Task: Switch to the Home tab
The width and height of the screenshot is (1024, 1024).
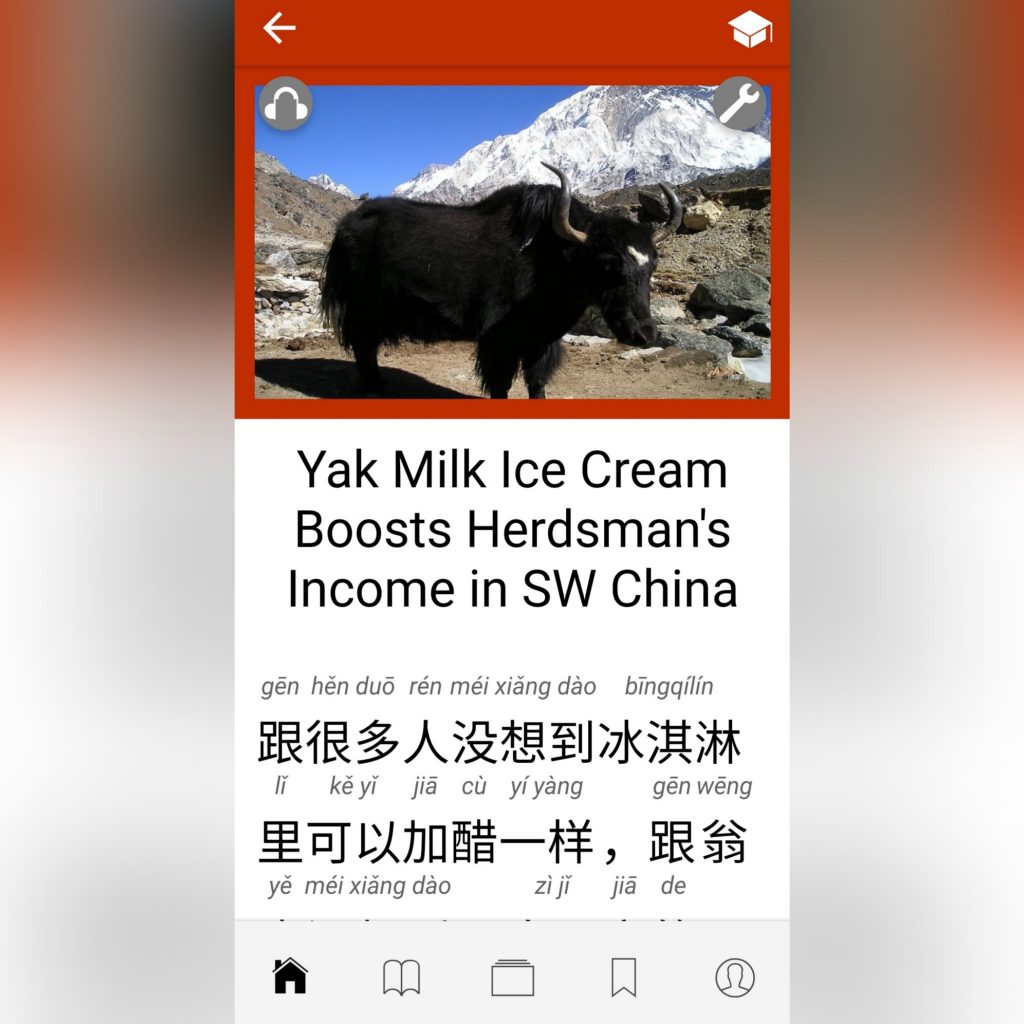Action: [290, 976]
